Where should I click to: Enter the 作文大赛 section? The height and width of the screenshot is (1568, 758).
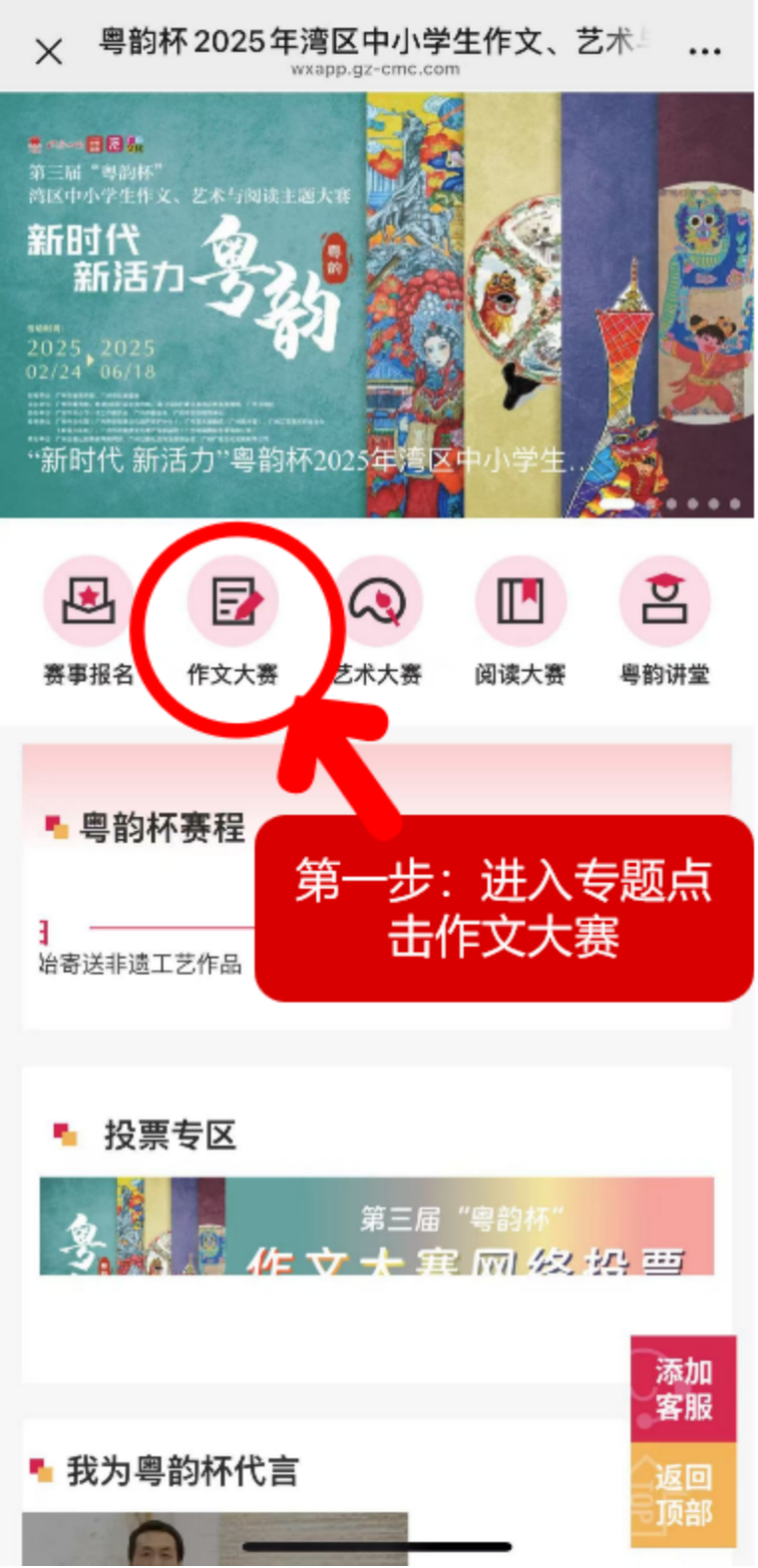(234, 620)
